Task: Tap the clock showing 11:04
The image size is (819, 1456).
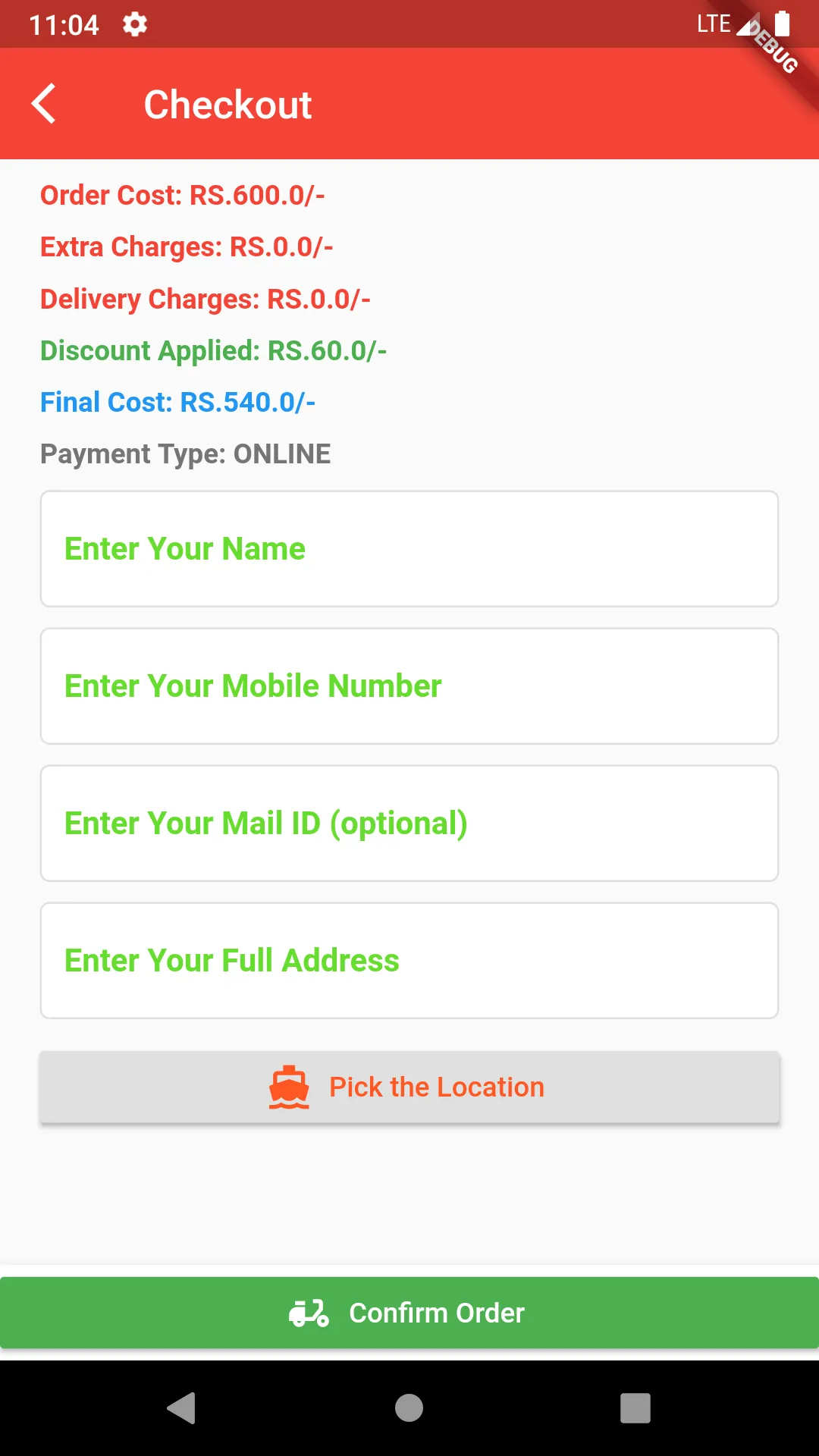Action: pos(64,24)
